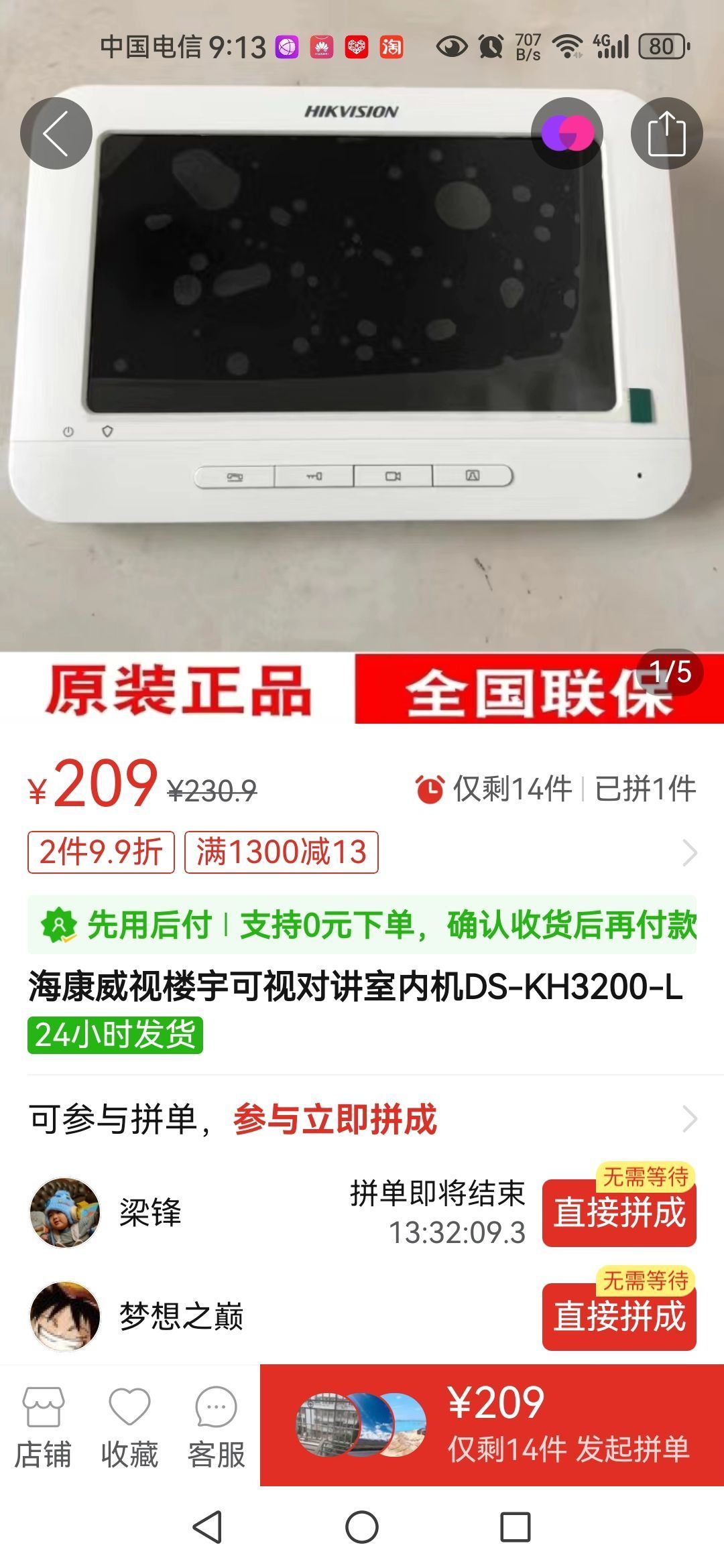Image resolution: width=724 pixels, height=1568 pixels.
Task: View the 先用后付 pay-later banner
Action: [x=362, y=924]
